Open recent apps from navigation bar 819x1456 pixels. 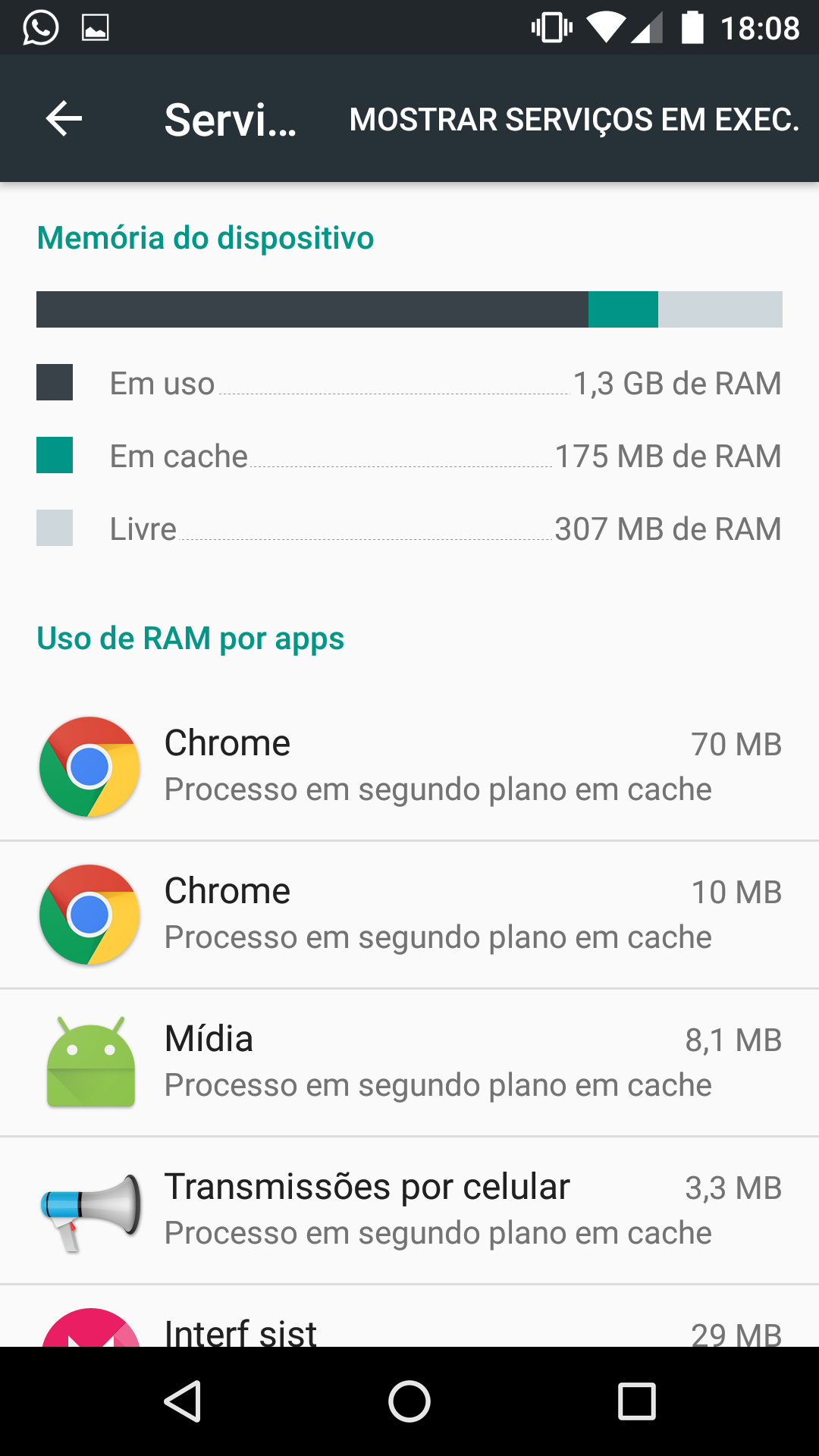(637, 1401)
